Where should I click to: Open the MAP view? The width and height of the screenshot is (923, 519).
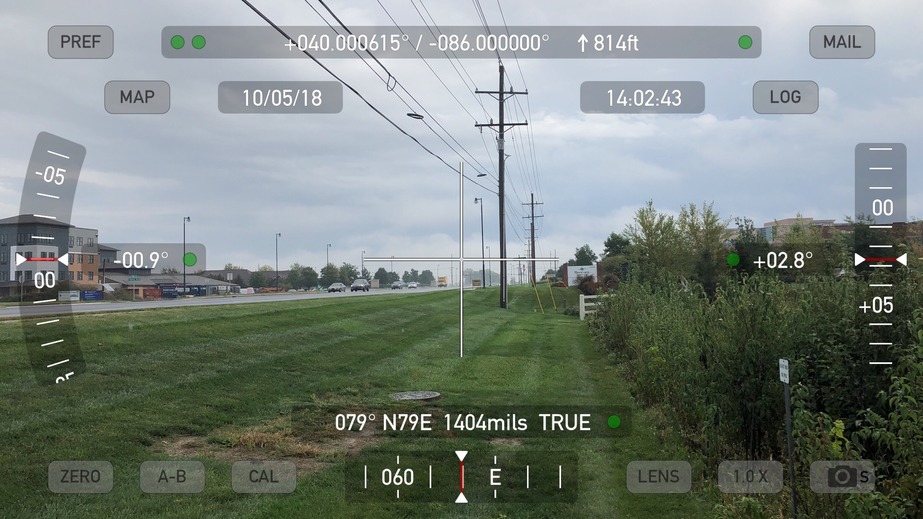tap(137, 97)
